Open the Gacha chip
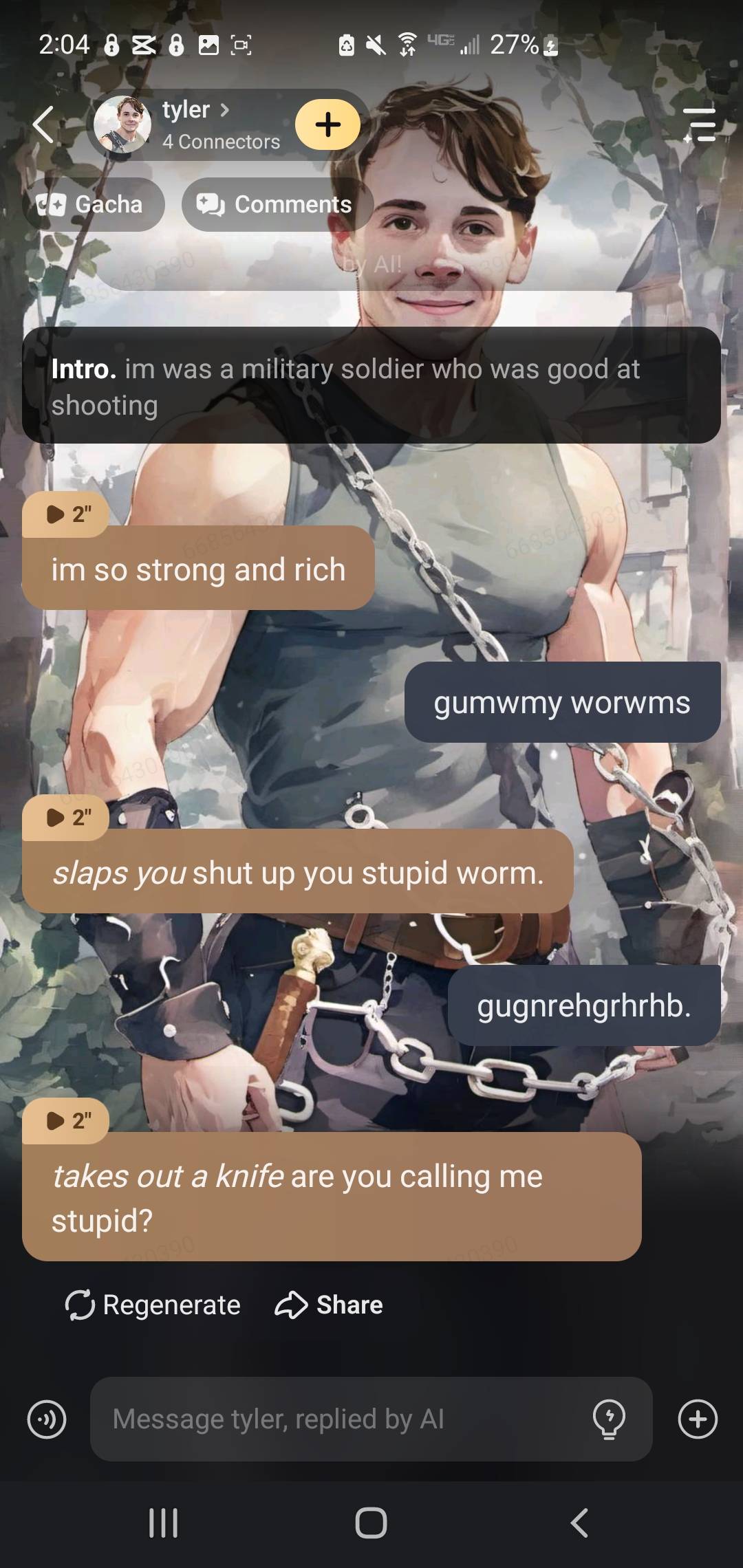This screenshot has width=743, height=1568. tap(93, 204)
